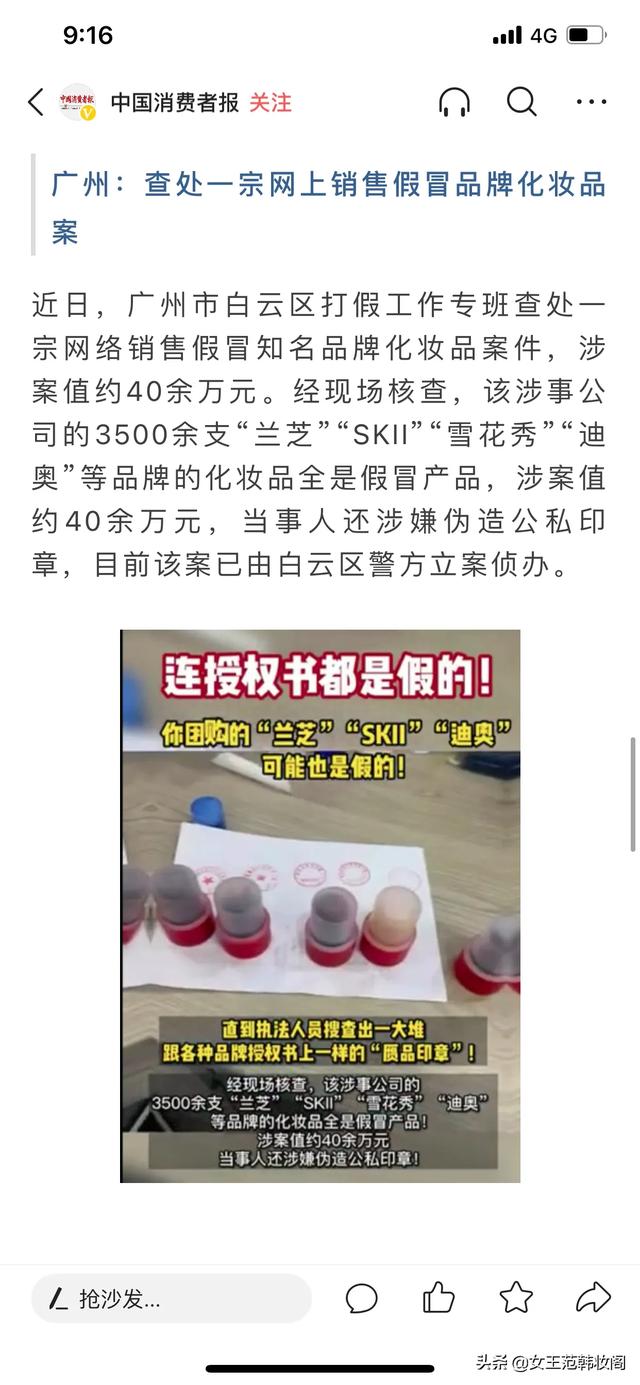The height and width of the screenshot is (1385, 640).
Task: Open the embedded article image
Action: (320, 906)
